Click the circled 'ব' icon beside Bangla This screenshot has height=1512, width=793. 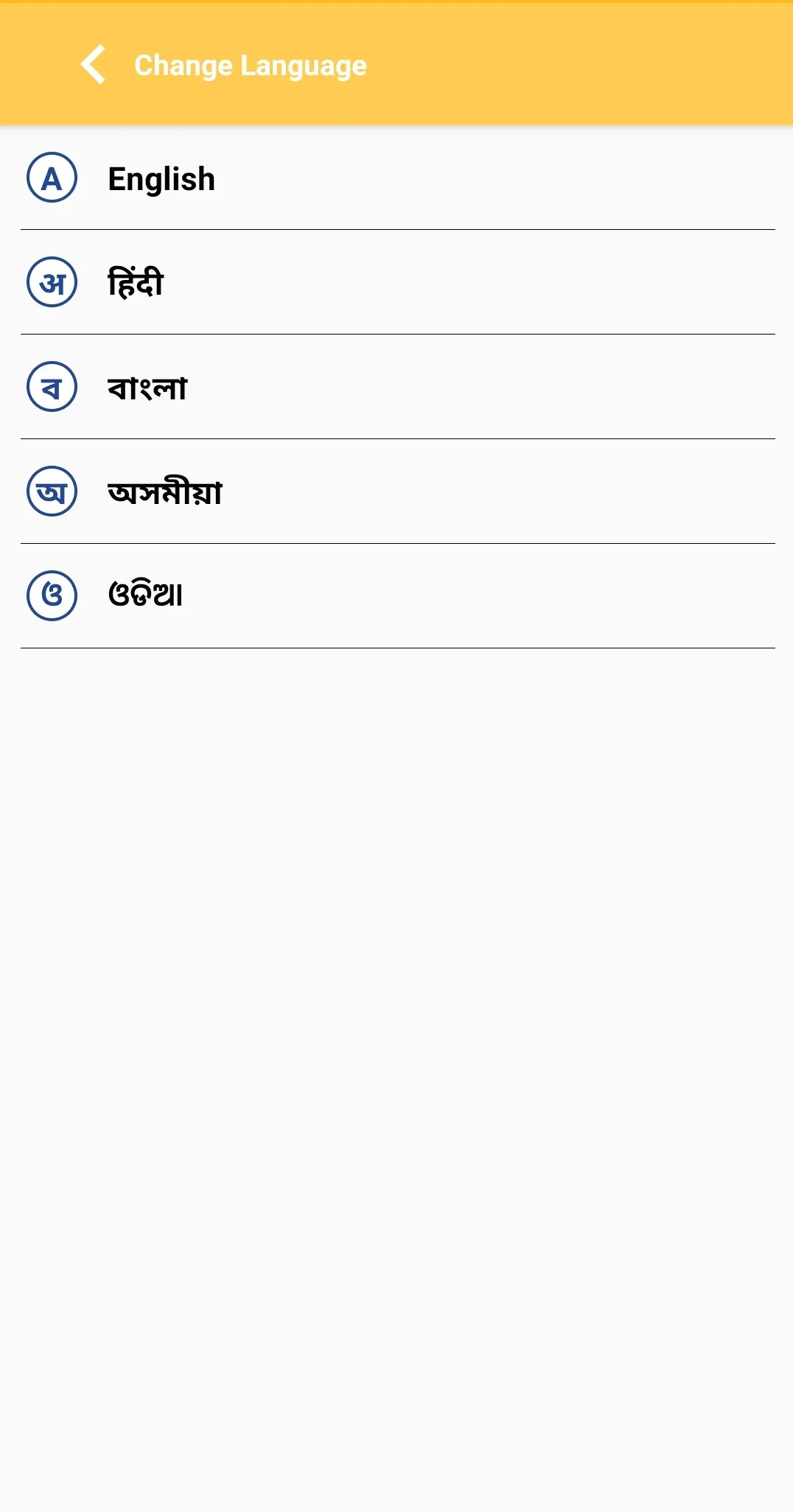[x=52, y=388]
